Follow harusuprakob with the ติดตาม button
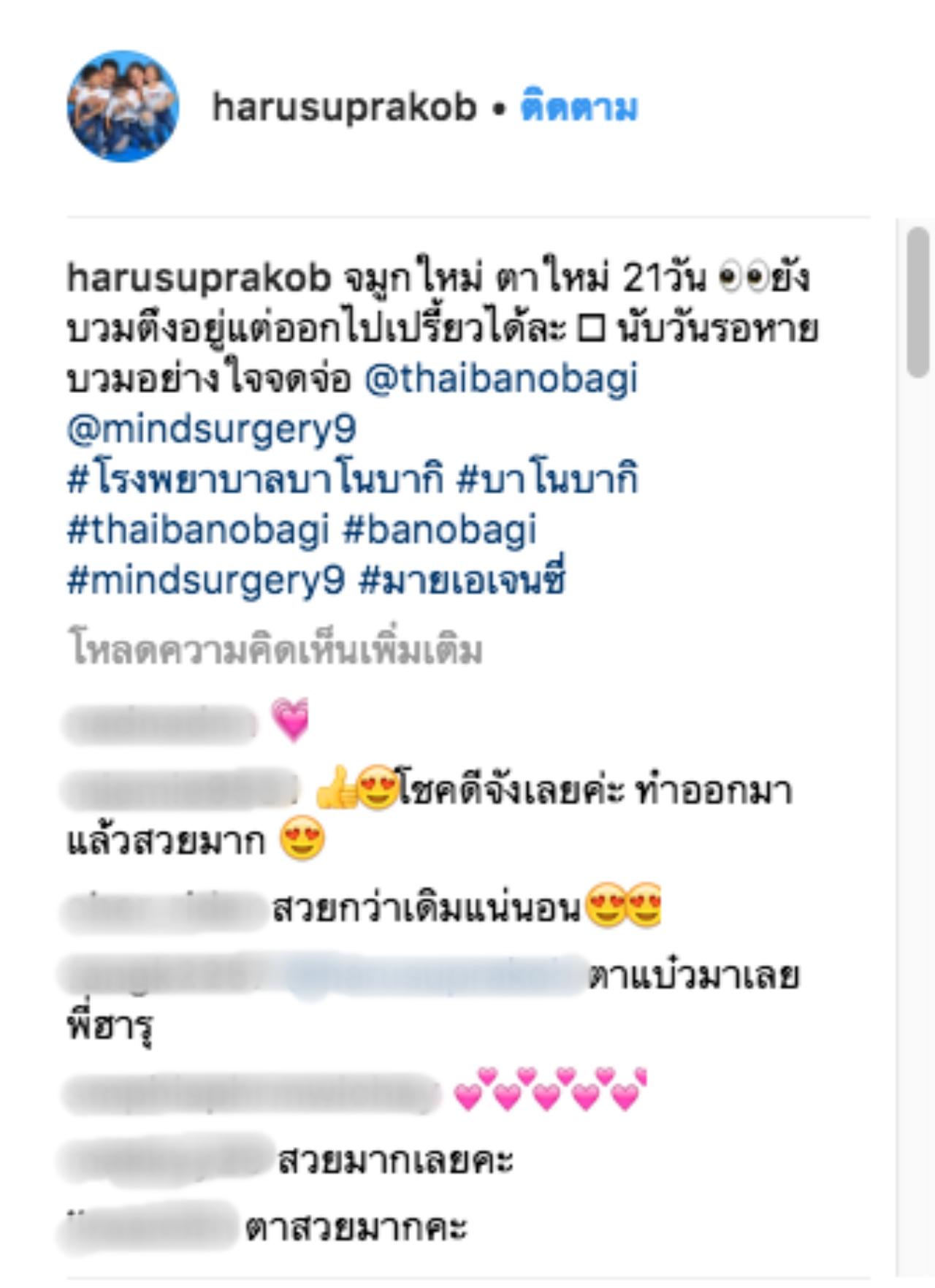The height and width of the screenshot is (1288, 935). tap(579, 107)
